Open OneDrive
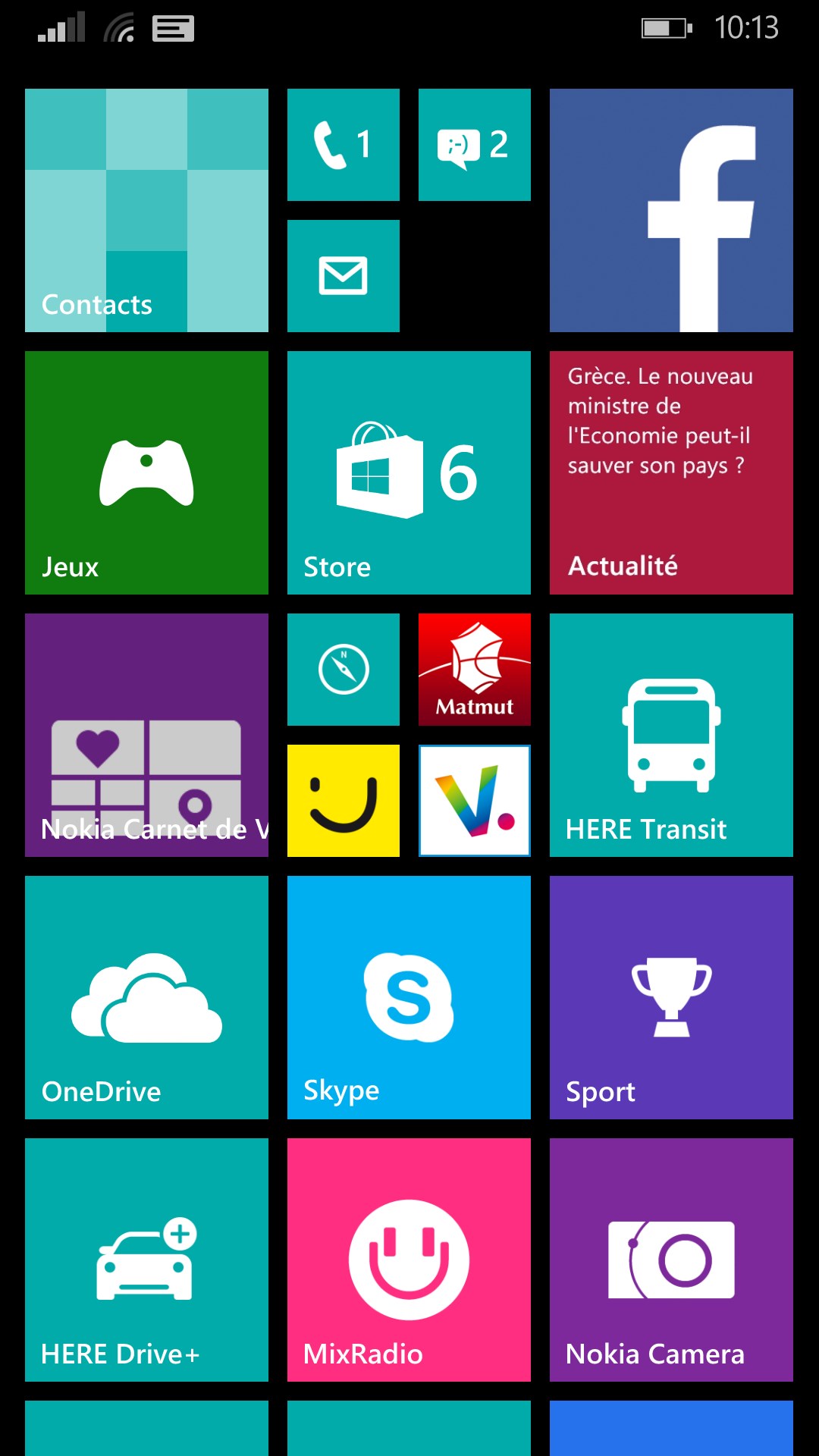This screenshot has height=1456, width=819. point(146,997)
